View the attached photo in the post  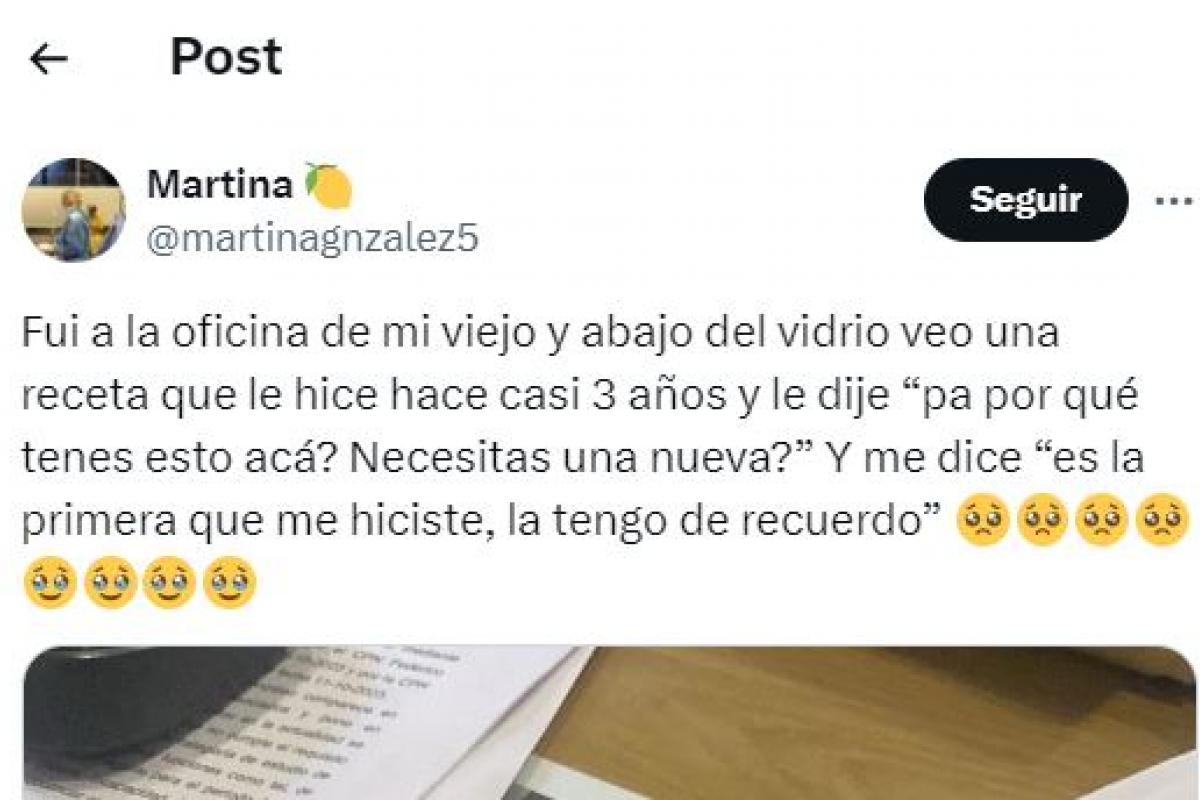610,722
